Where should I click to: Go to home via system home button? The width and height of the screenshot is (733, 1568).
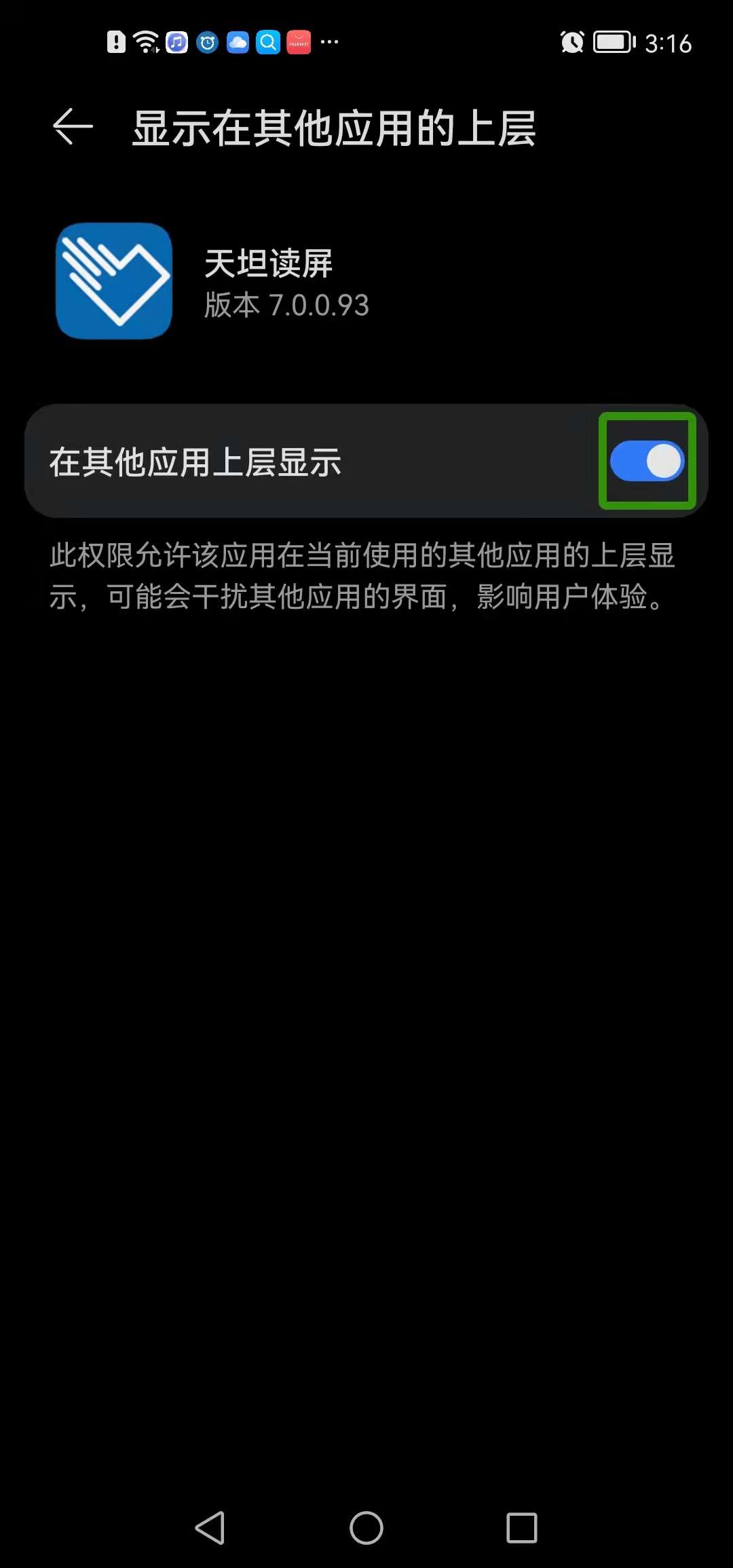366,1528
